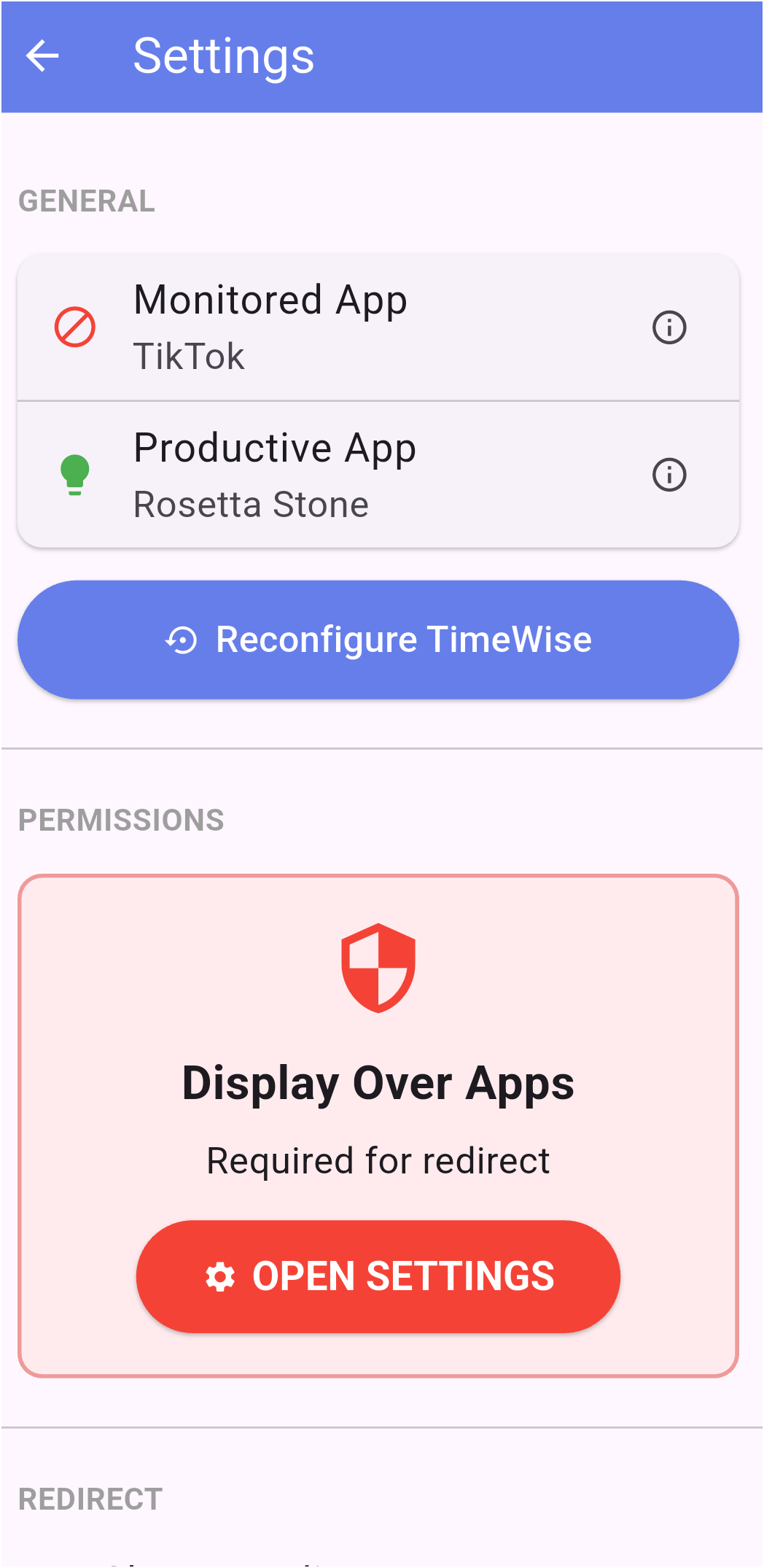Open the info tooltip for Productive App
The image size is (764, 1568).
[x=668, y=474]
